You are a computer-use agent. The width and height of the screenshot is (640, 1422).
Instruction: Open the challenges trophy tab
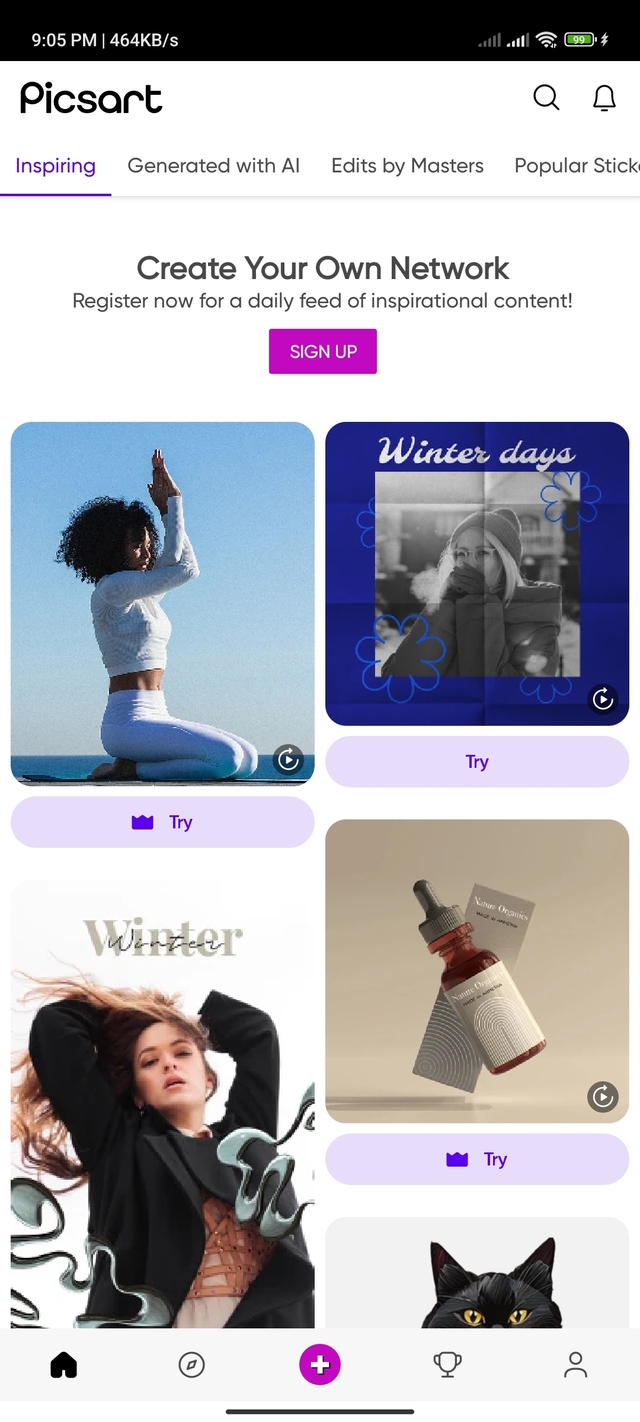pyautogui.click(x=447, y=1365)
